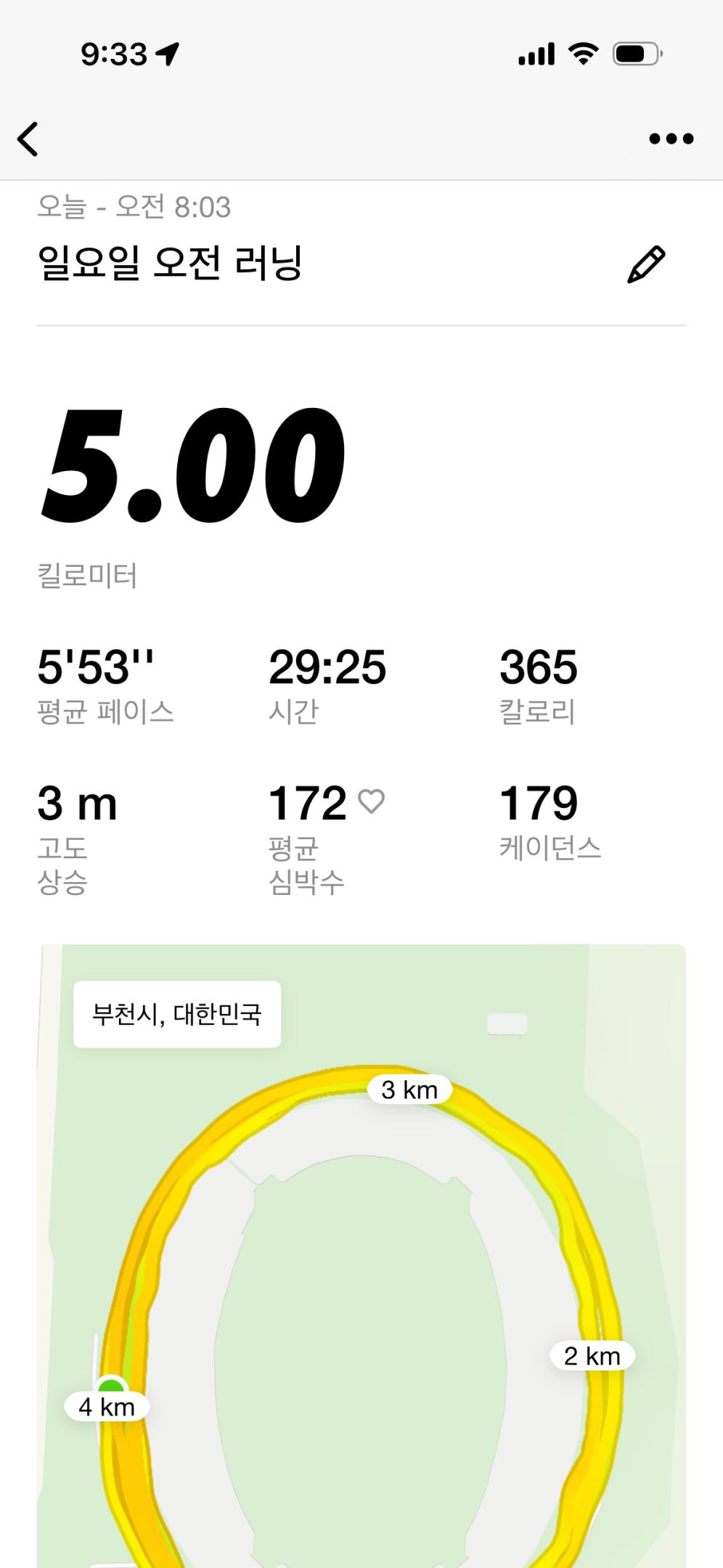Select the 4 km marker on the map
The width and height of the screenshot is (723, 1568).
(106, 1406)
